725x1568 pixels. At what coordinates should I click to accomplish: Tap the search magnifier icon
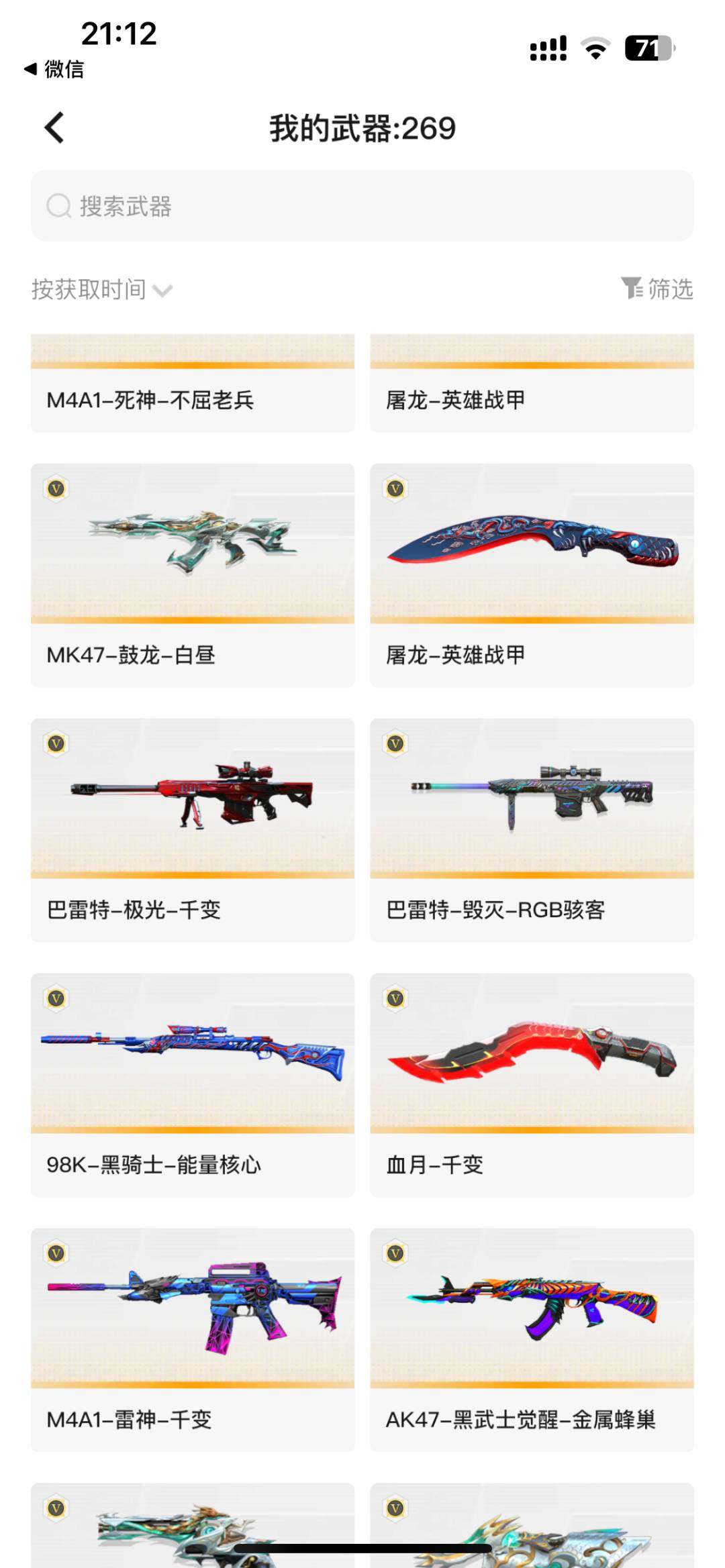coord(58,206)
